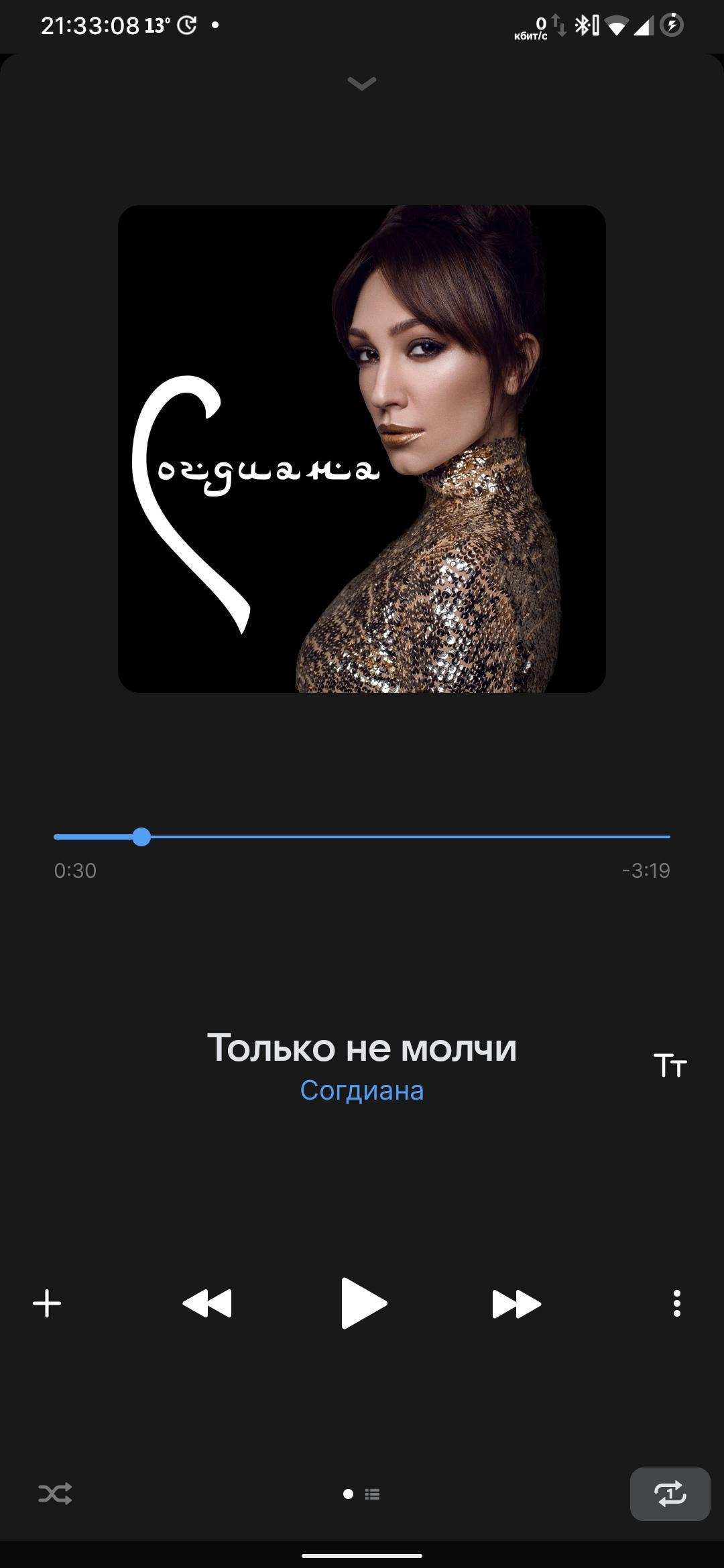Show lyrics with the Tт icon

670,1065
